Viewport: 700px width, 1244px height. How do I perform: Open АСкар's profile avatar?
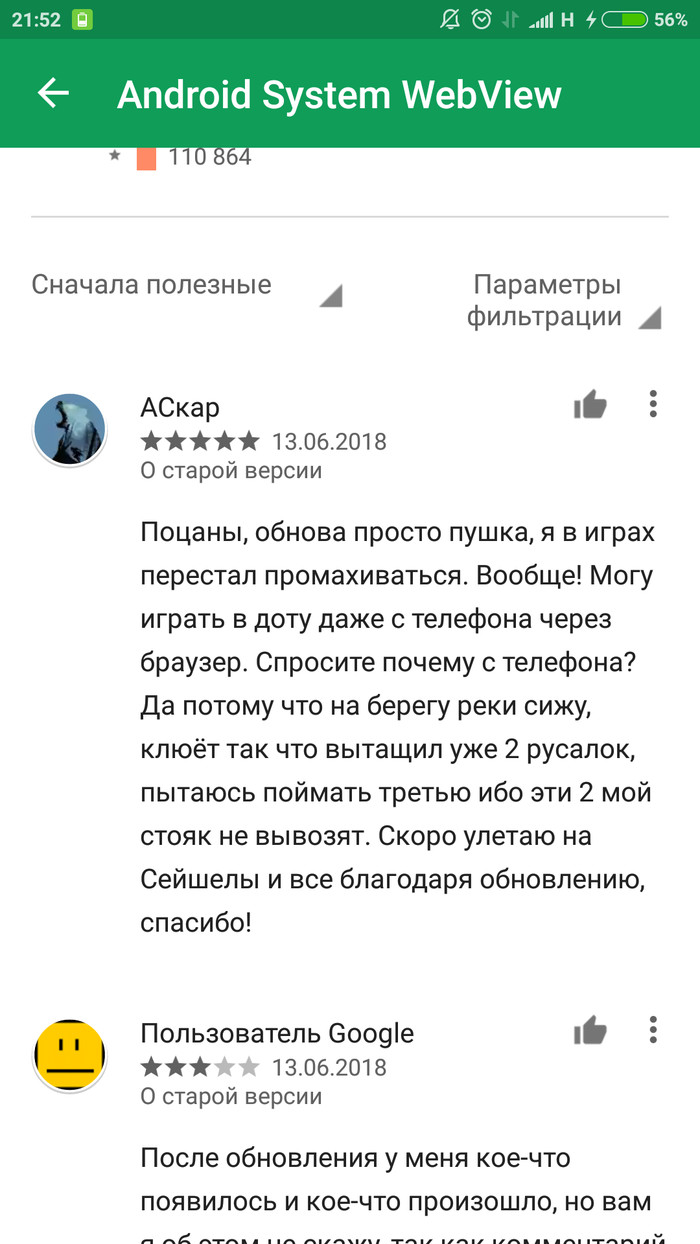coord(70,429)
